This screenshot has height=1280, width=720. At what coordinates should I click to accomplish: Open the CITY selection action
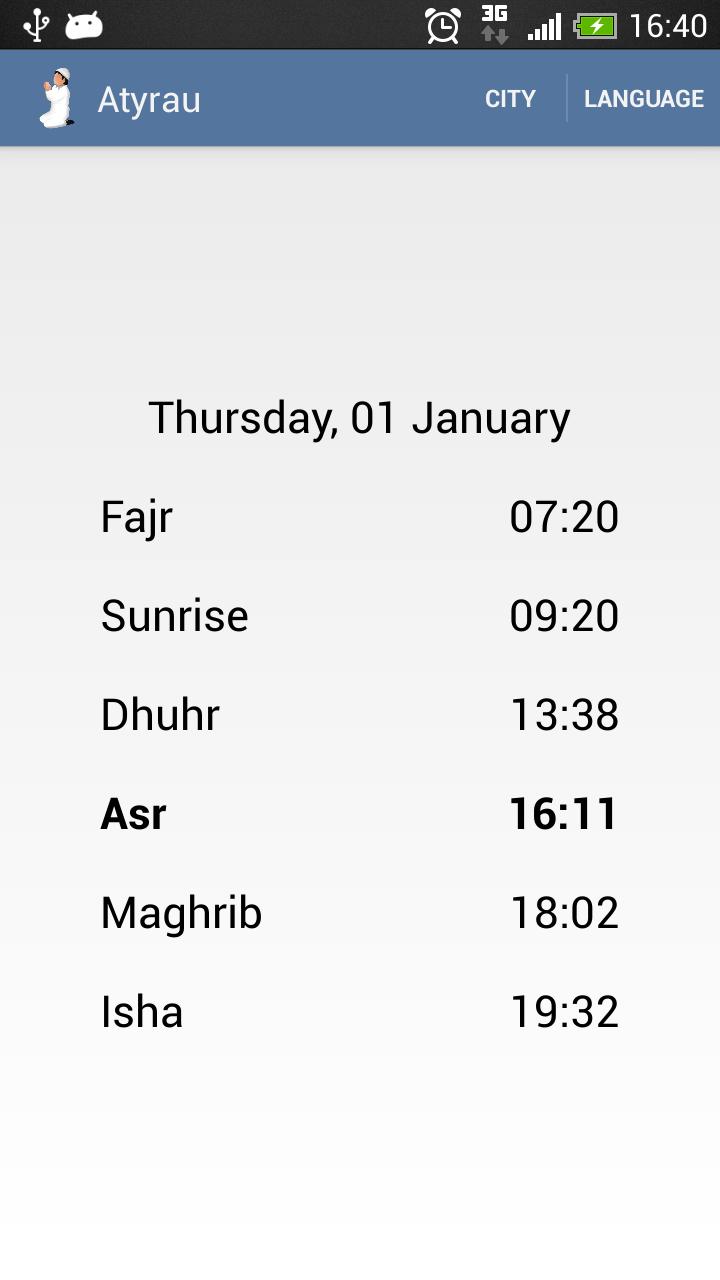(x=510, y=99)
